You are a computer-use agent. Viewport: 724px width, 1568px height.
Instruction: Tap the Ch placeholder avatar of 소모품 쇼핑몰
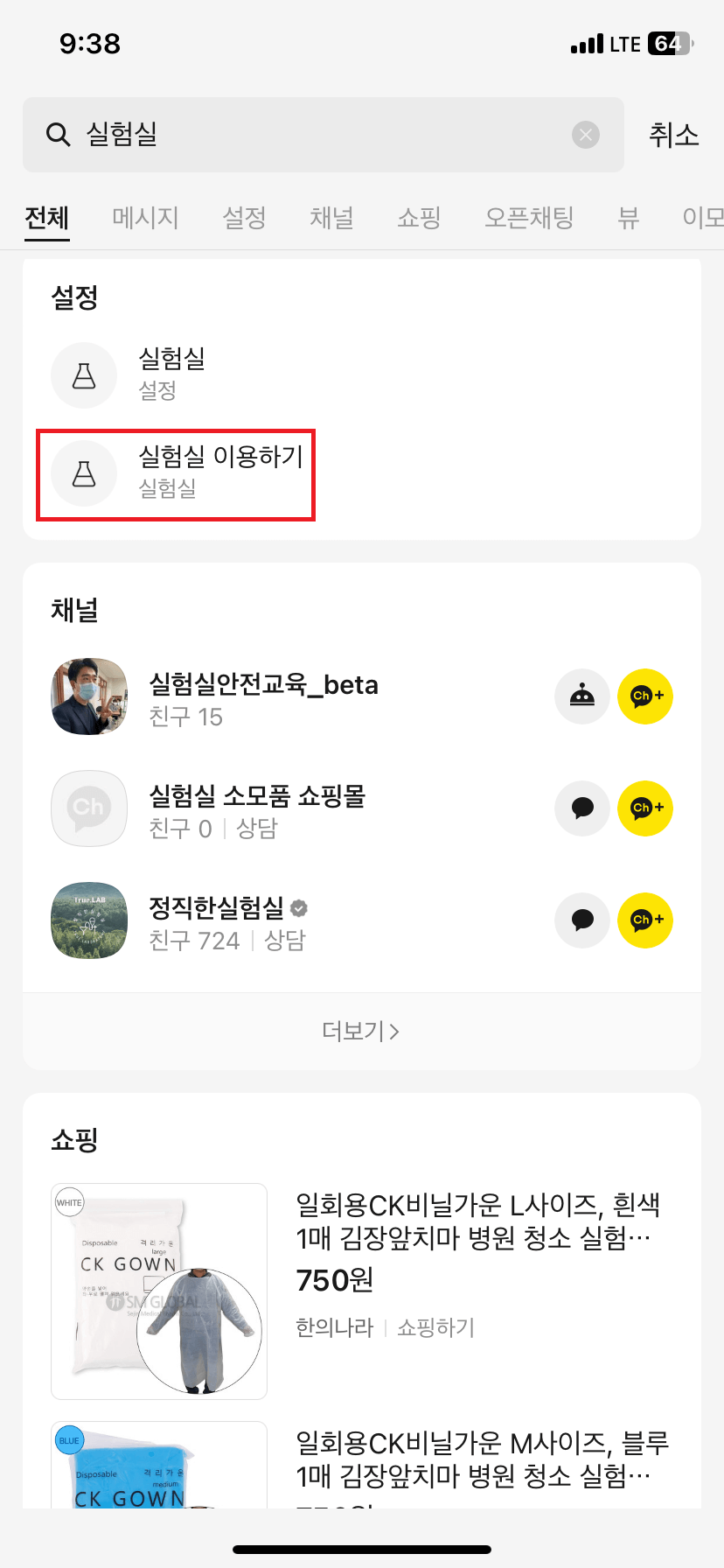tap(88, 808)
